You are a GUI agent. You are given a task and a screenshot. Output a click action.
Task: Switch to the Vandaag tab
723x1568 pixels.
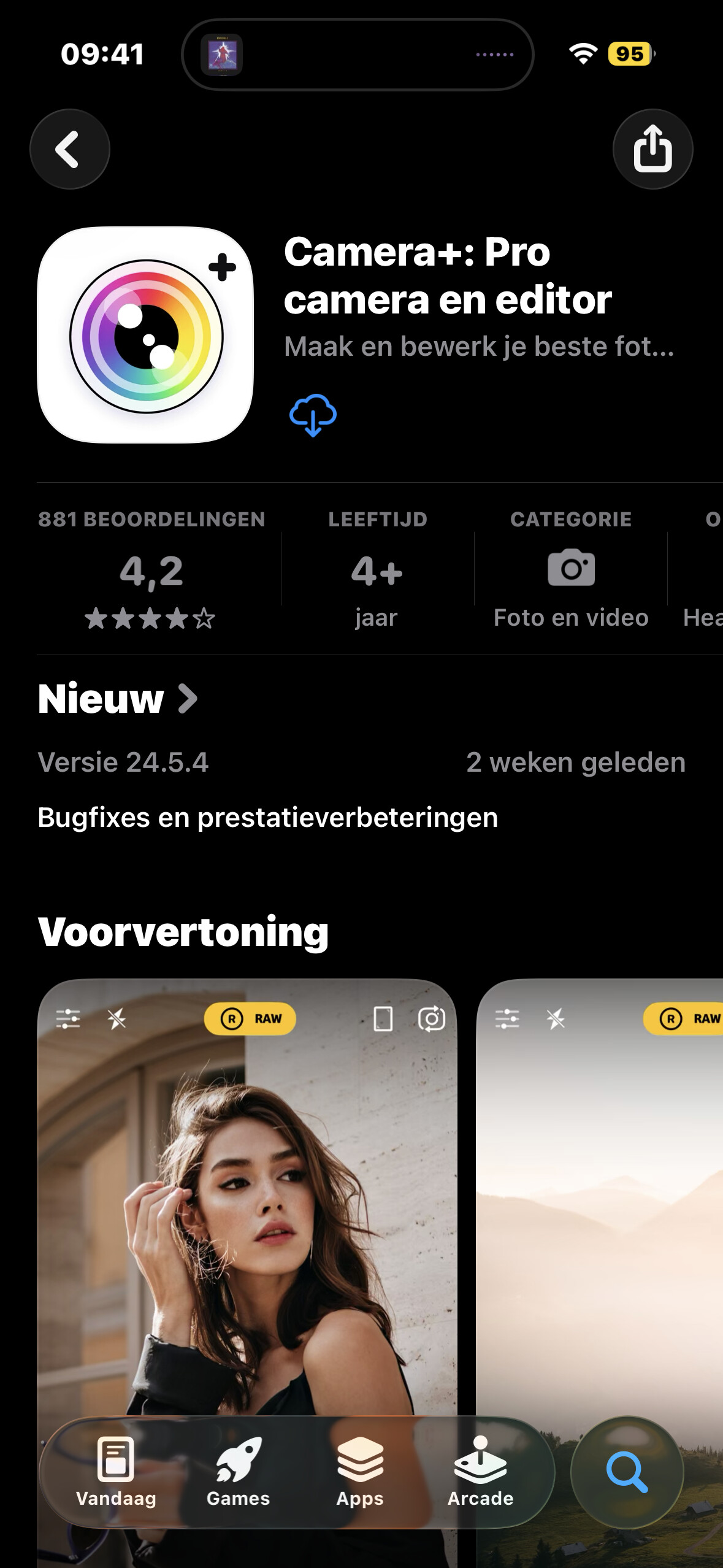pyautogui.click(x=116, y=1472)
